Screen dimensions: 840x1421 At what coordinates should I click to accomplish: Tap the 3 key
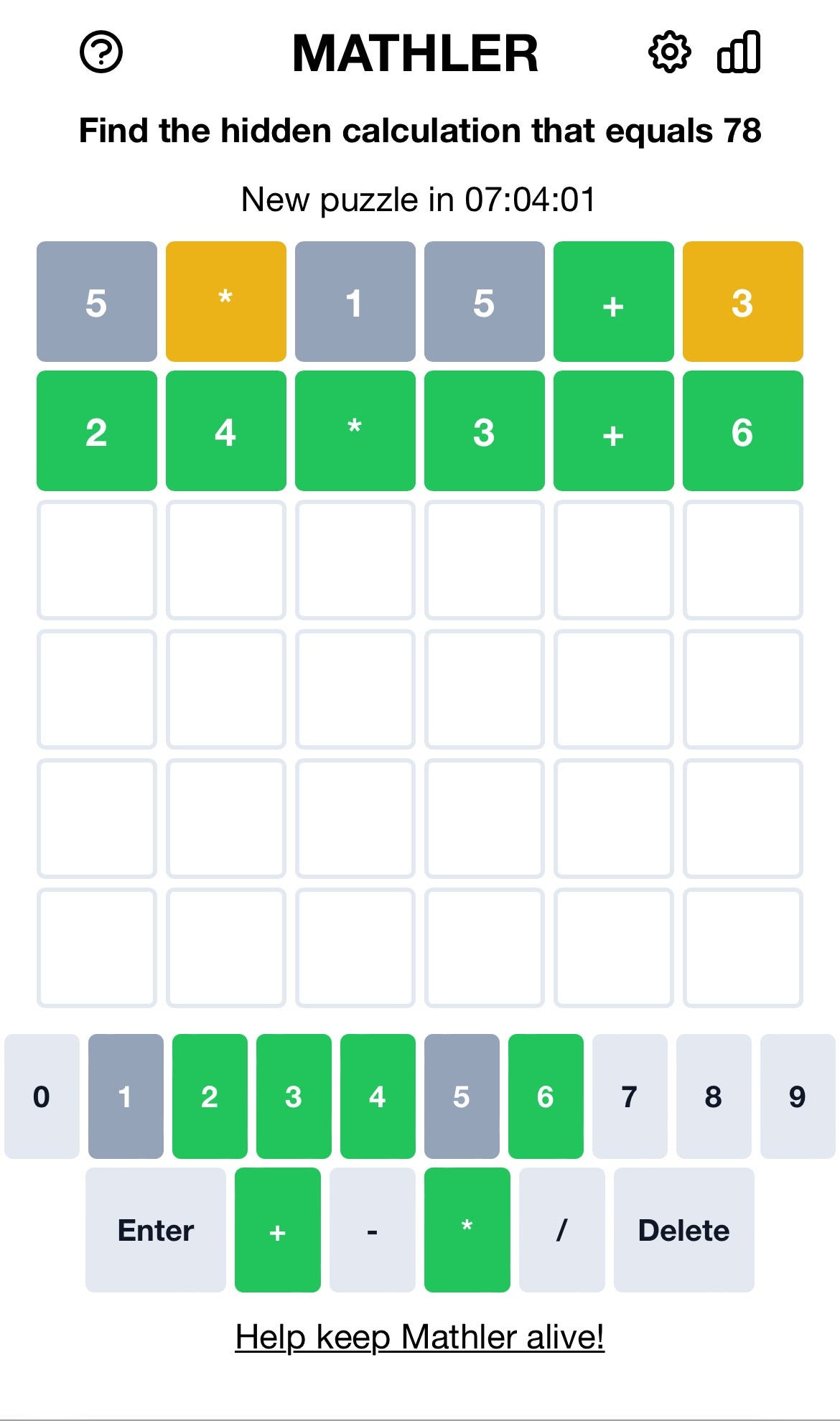[x=294, y=1096]
